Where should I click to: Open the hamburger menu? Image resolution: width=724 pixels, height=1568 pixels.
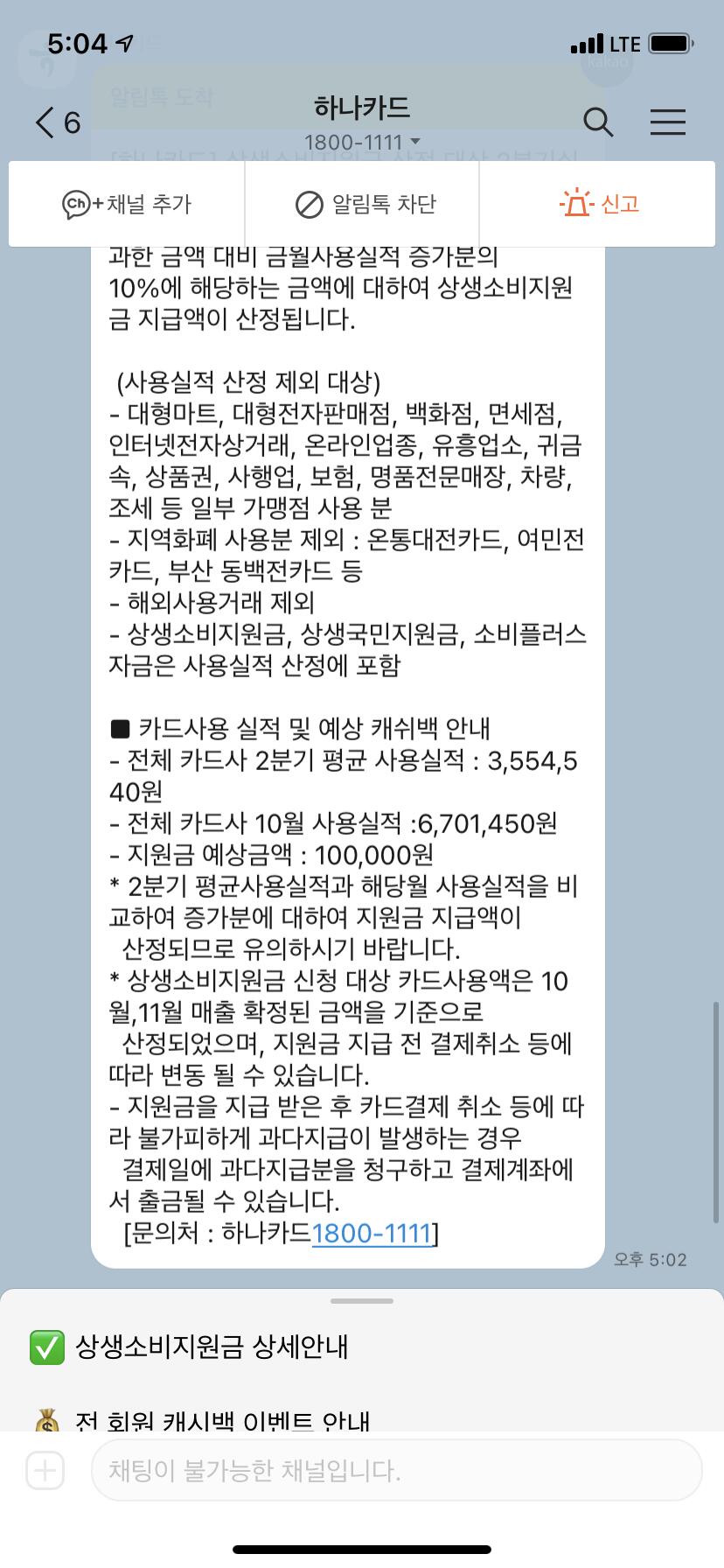(668, 122)
